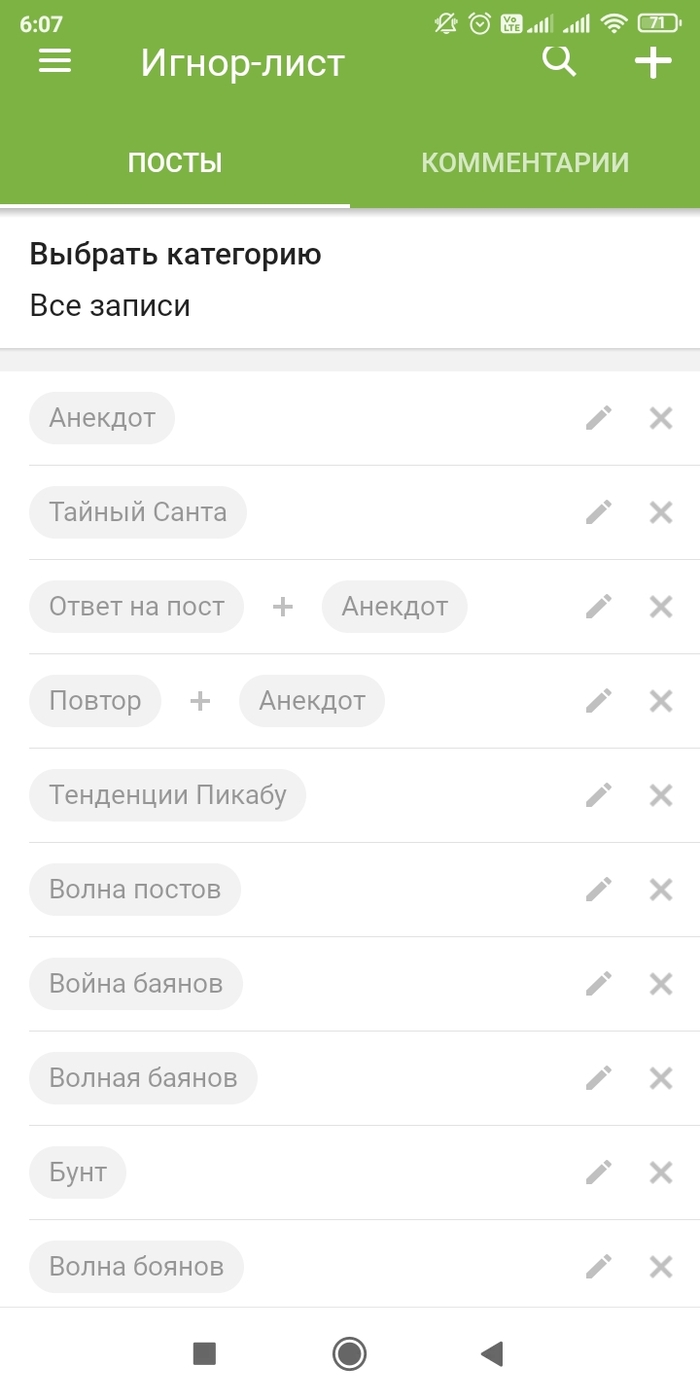700x1400 pixels.
Task: Delete the Волная баянов rule
Action: coord(661,1078)
